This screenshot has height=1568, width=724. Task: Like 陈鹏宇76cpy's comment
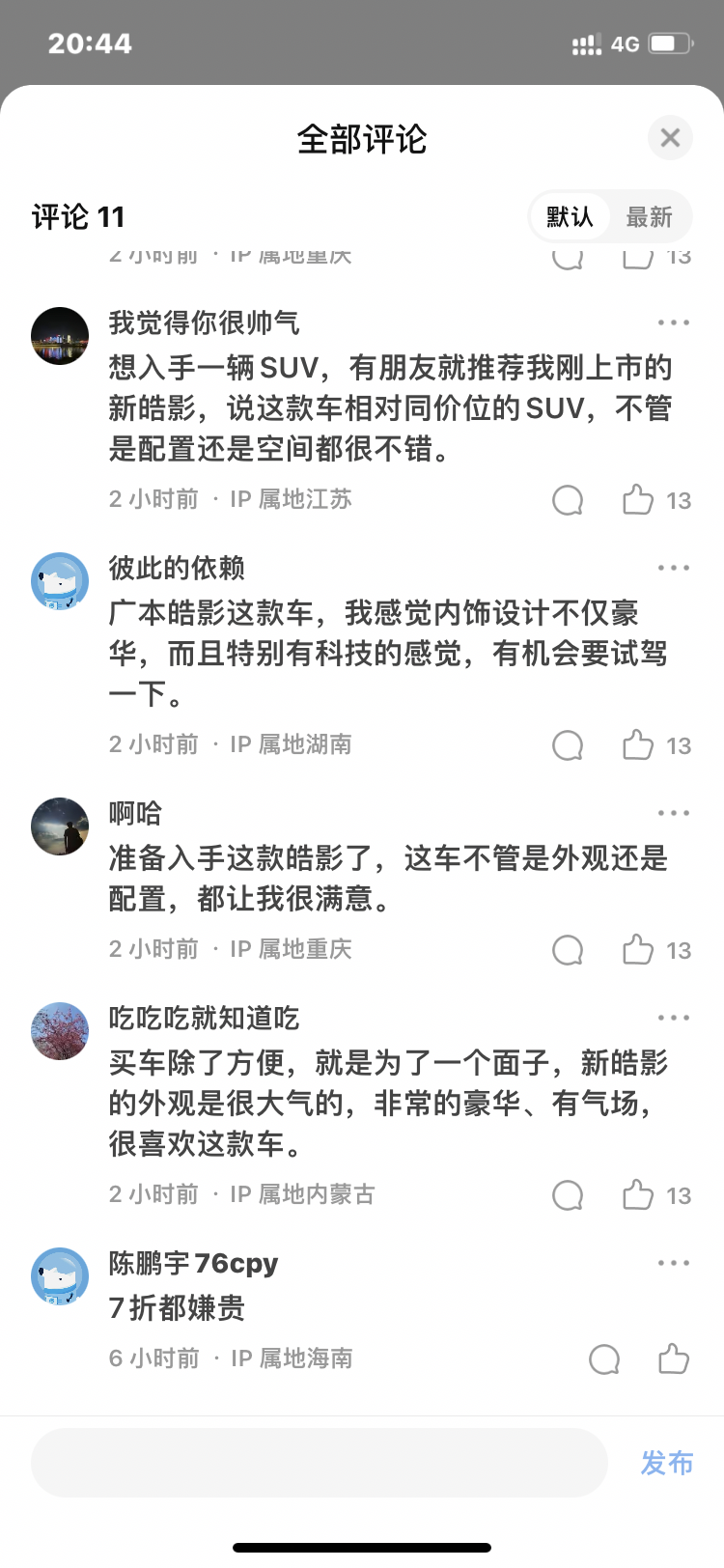673,1359
